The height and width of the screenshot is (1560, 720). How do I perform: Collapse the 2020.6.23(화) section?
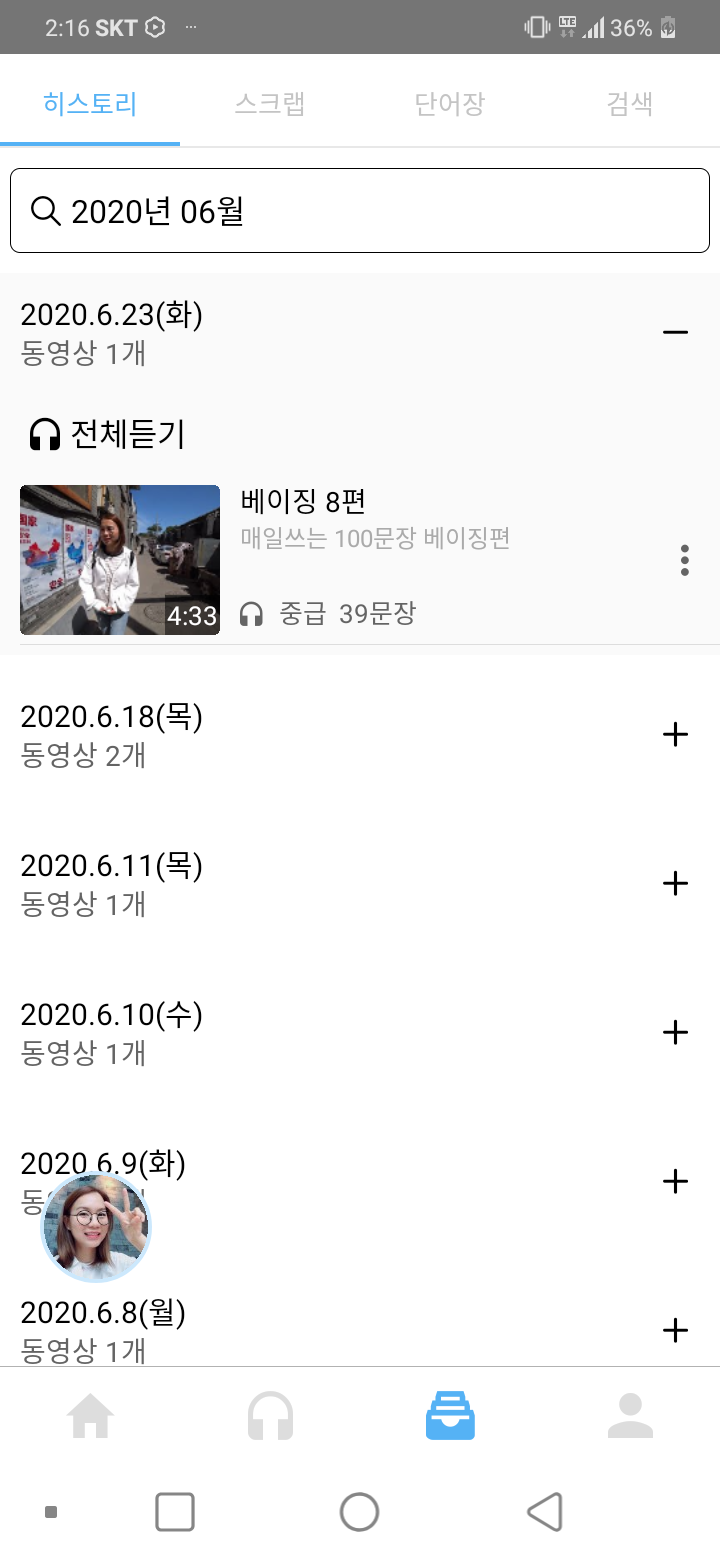point(676,332)
